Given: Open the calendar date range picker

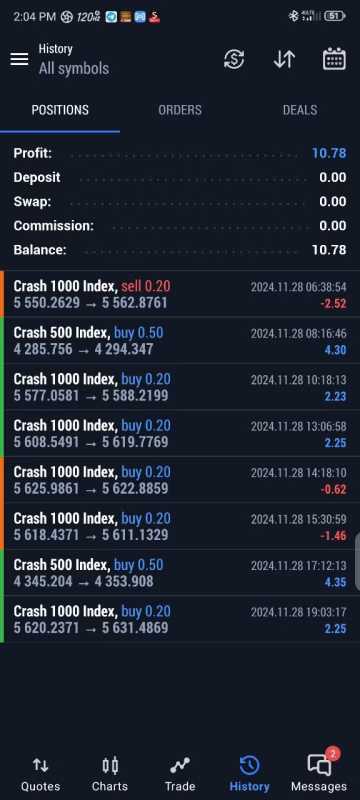Looking at the screenshot, I should (x=335, y=59).
